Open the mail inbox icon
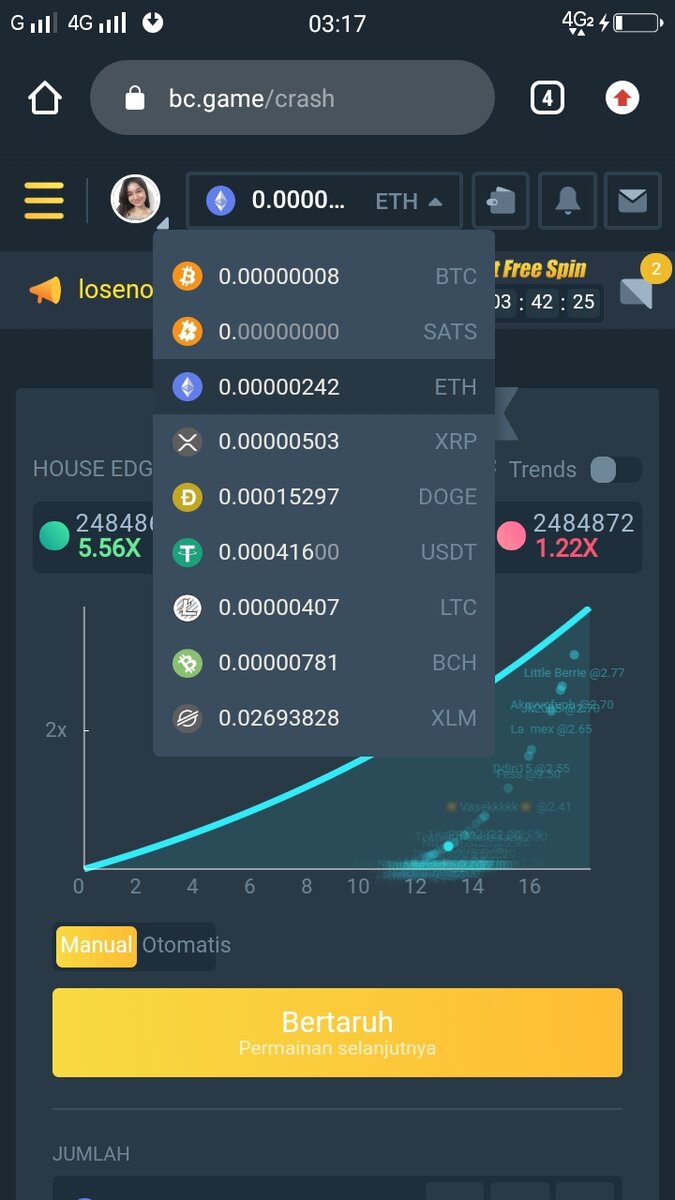675x1200 pixels. (x=632, y=201)
